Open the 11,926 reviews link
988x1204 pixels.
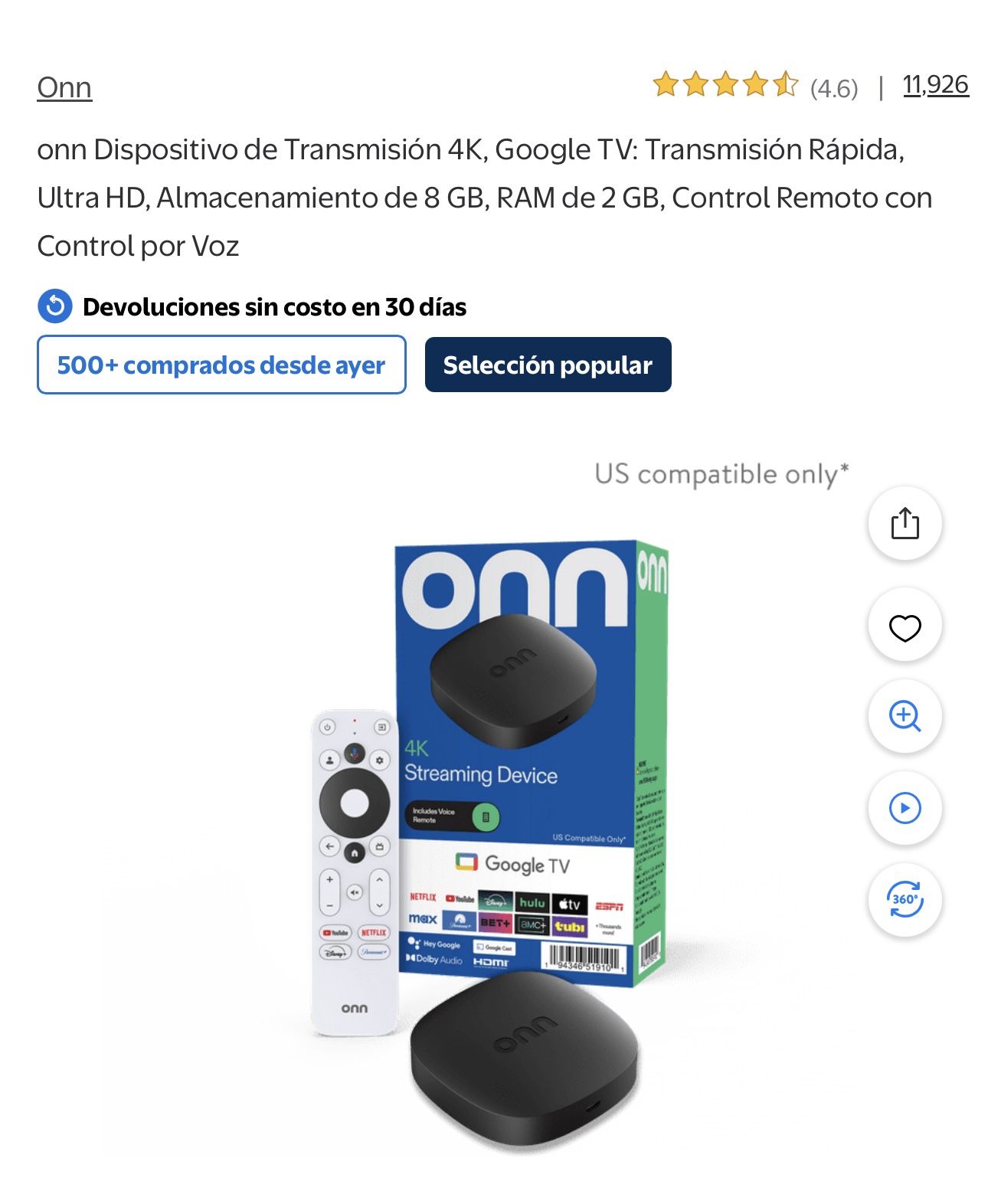click(935, 85)
